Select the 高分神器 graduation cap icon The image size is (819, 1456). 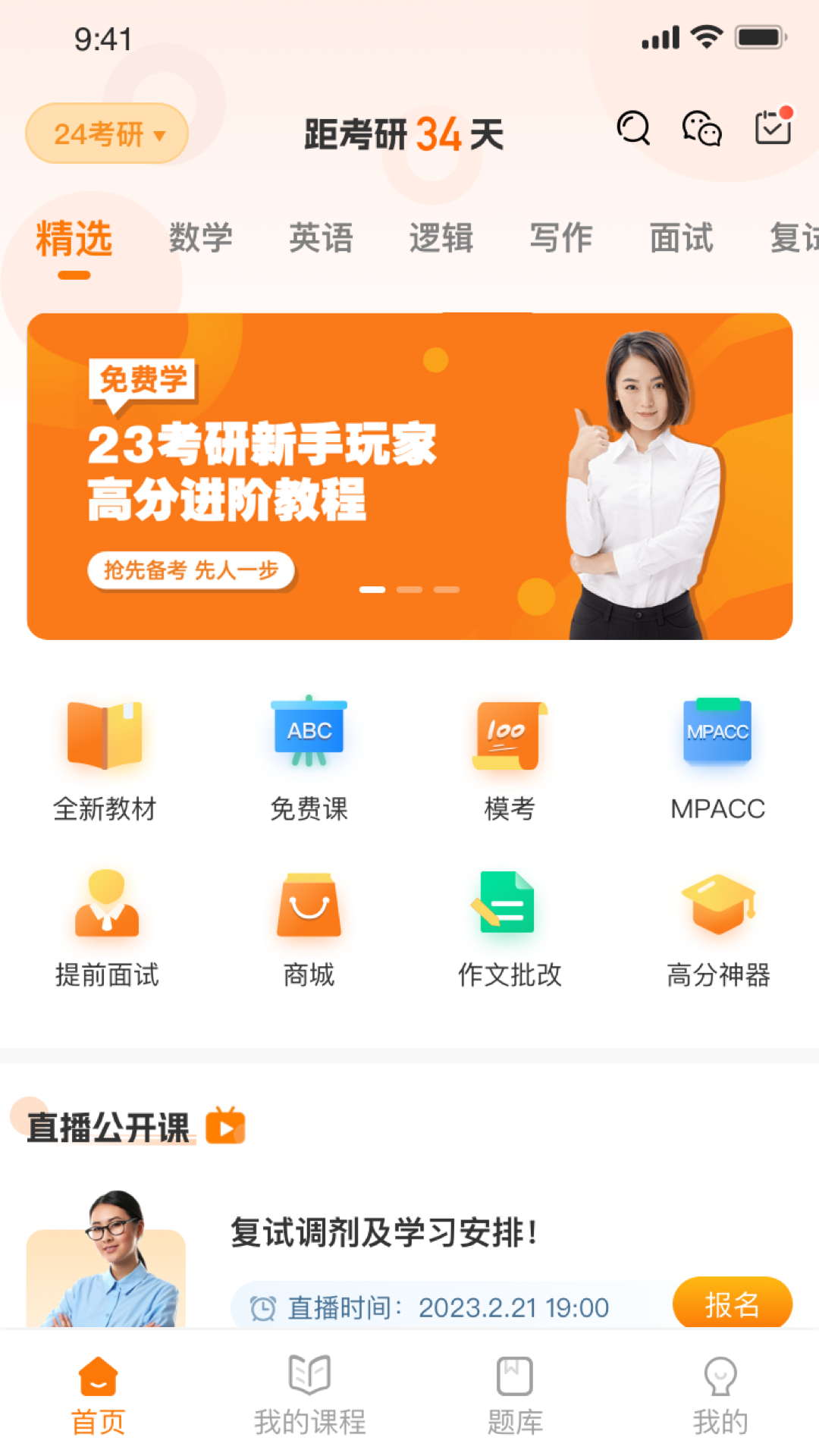717,925
